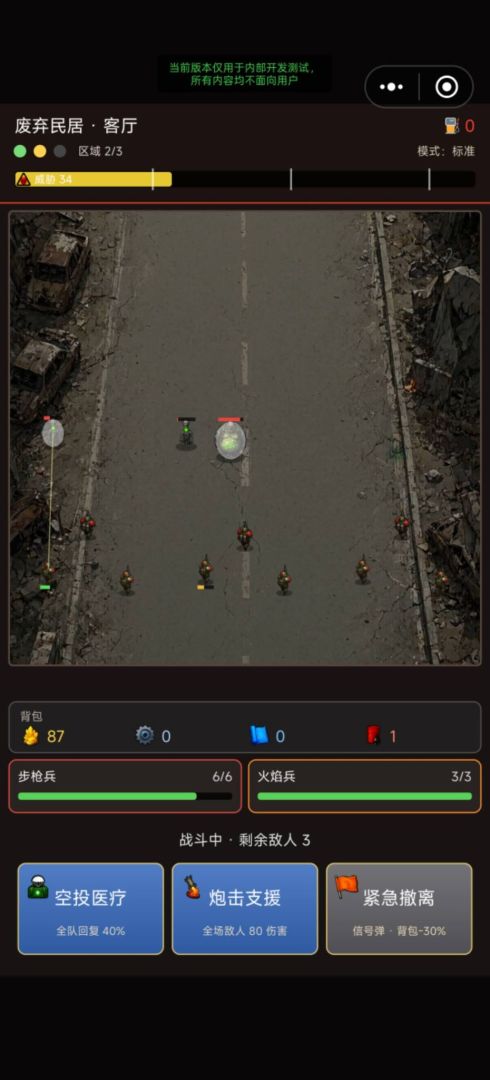Open the mini program more options menu
This screenshot has height=1080, width=490.
click(x=391, y=87)
